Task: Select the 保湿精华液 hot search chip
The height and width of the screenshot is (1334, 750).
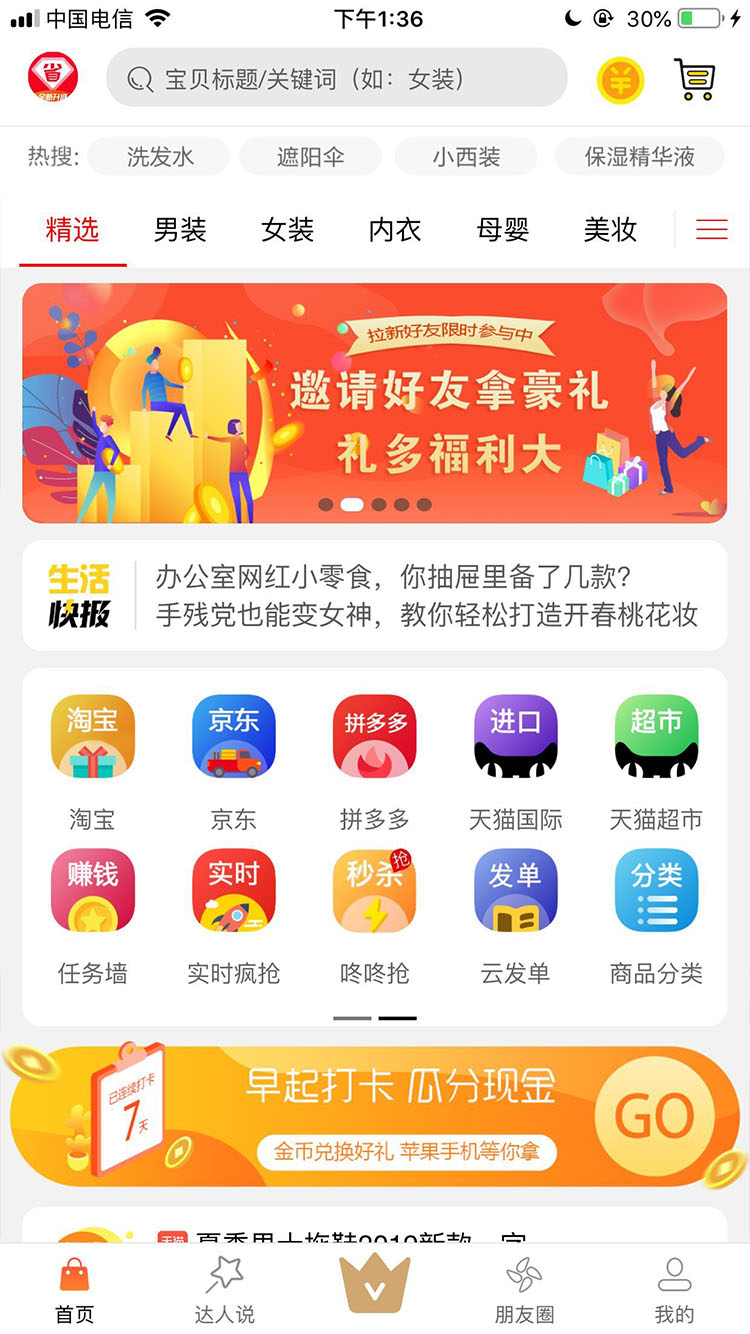Action: coord(640,156)
